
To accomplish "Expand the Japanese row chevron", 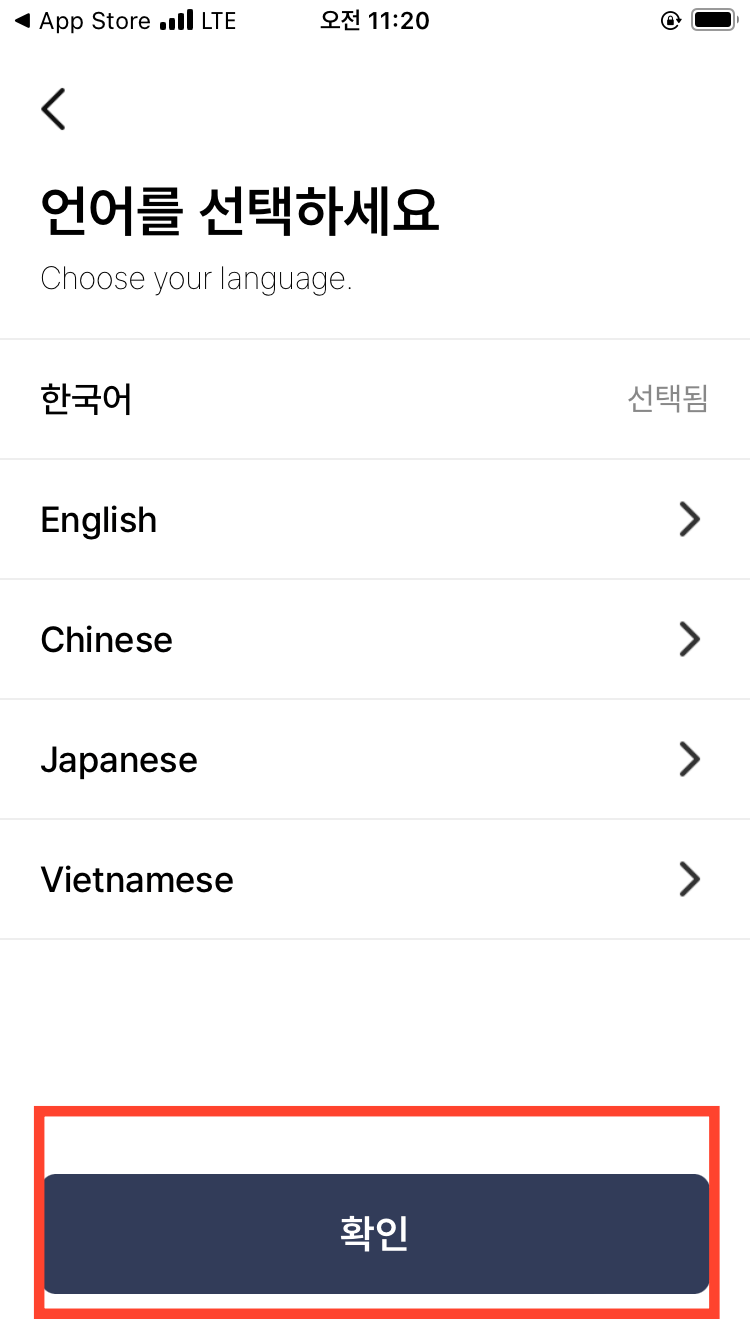I will coord(689,759).
